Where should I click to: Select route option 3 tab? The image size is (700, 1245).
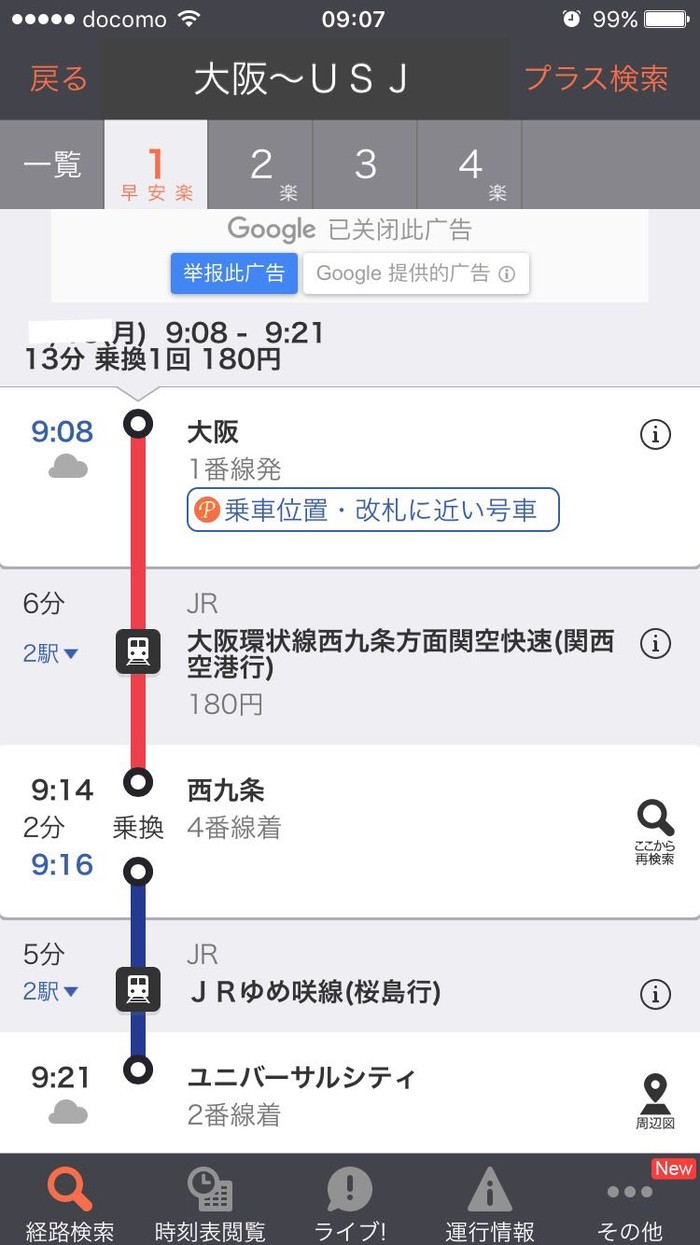pyautogui.click(x=366, y=166)
